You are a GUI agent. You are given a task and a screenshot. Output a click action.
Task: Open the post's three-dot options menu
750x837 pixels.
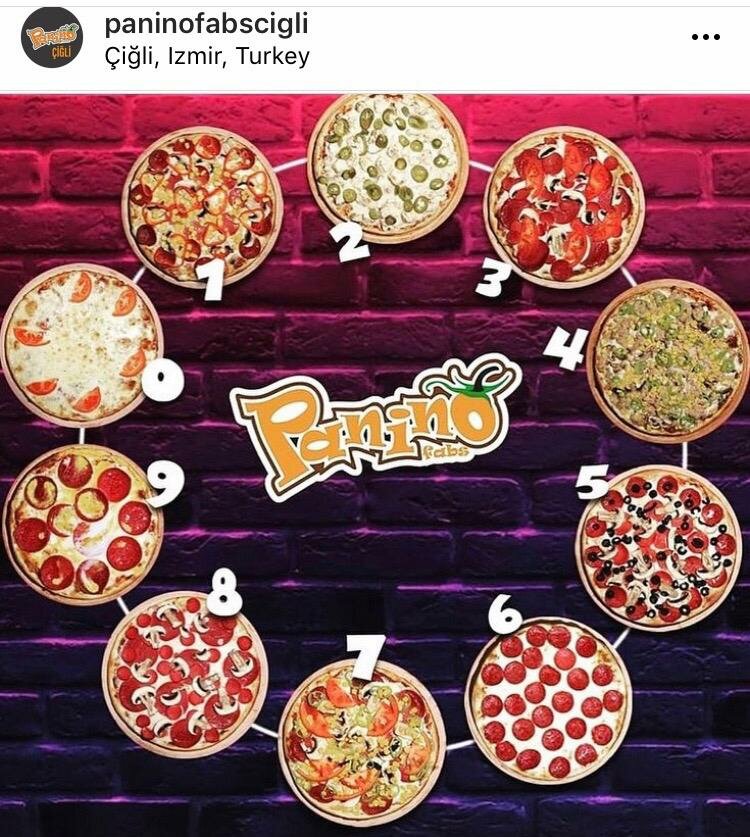706,37
